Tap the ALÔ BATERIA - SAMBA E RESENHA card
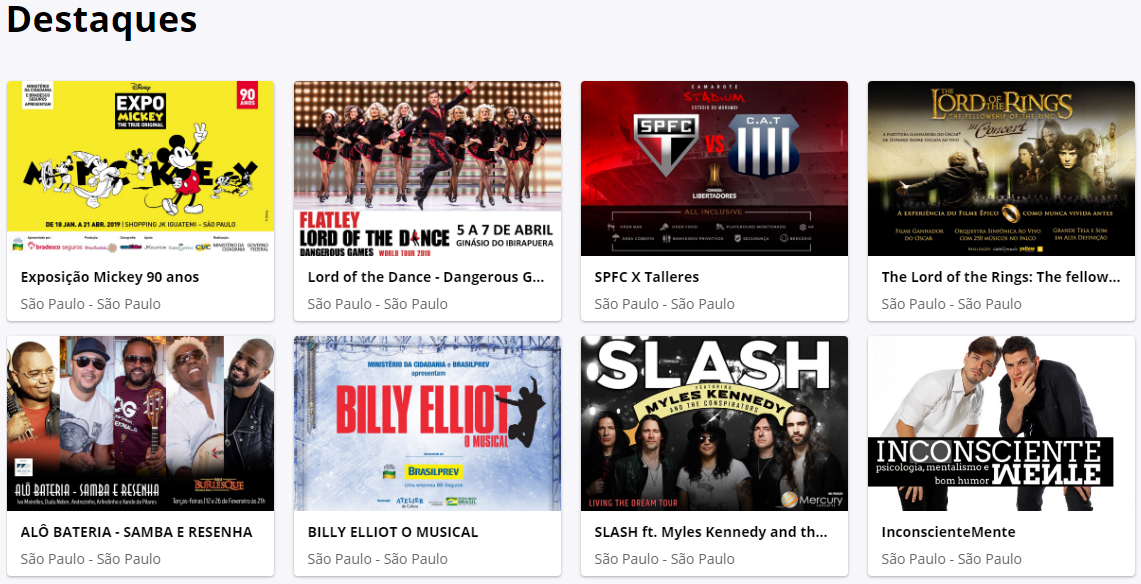This screenshot has width=1141, height=584. pyautogui.click(x=140, y=455)
